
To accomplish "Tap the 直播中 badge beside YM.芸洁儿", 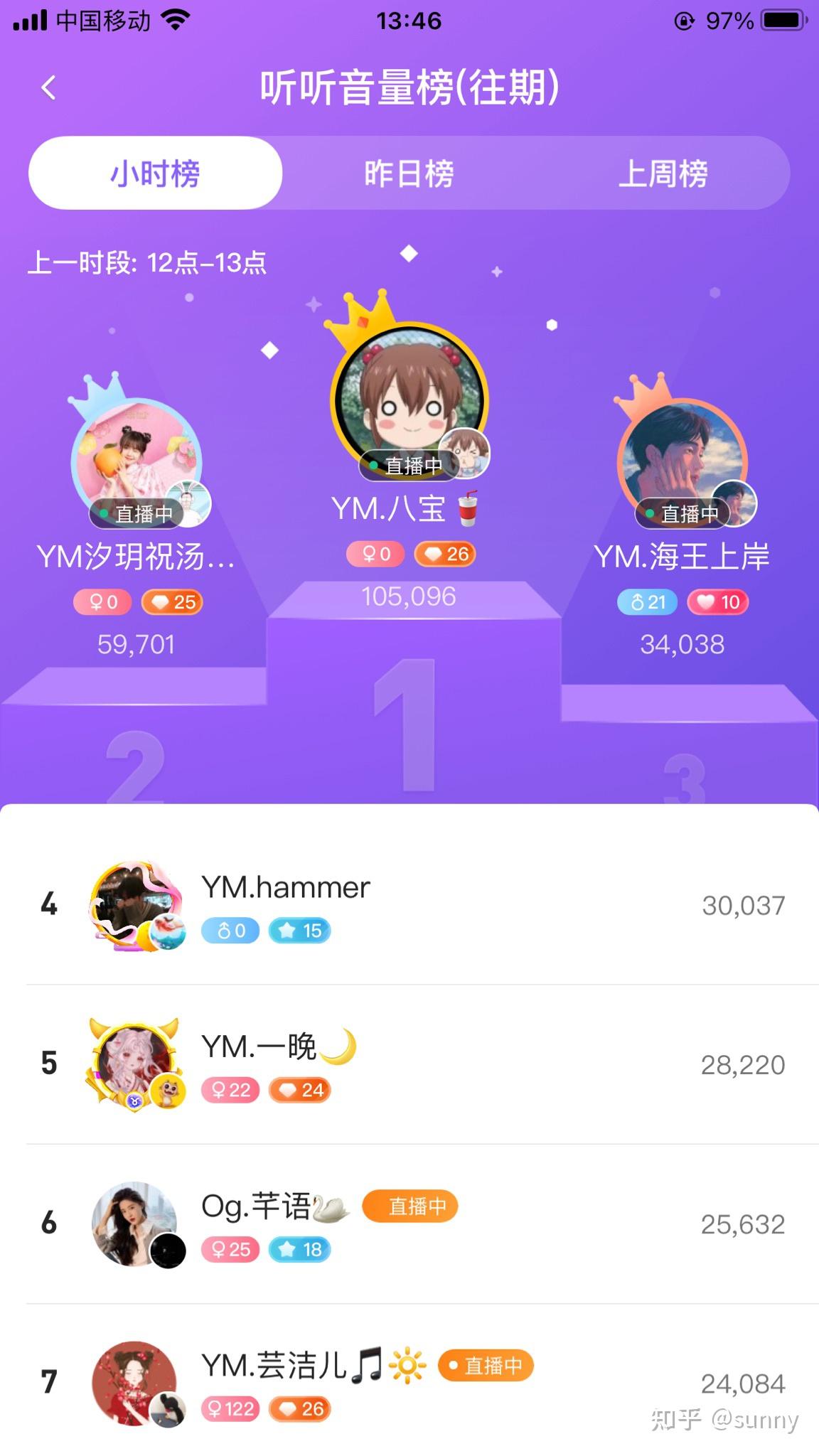I will click(x=486, y=1366).
